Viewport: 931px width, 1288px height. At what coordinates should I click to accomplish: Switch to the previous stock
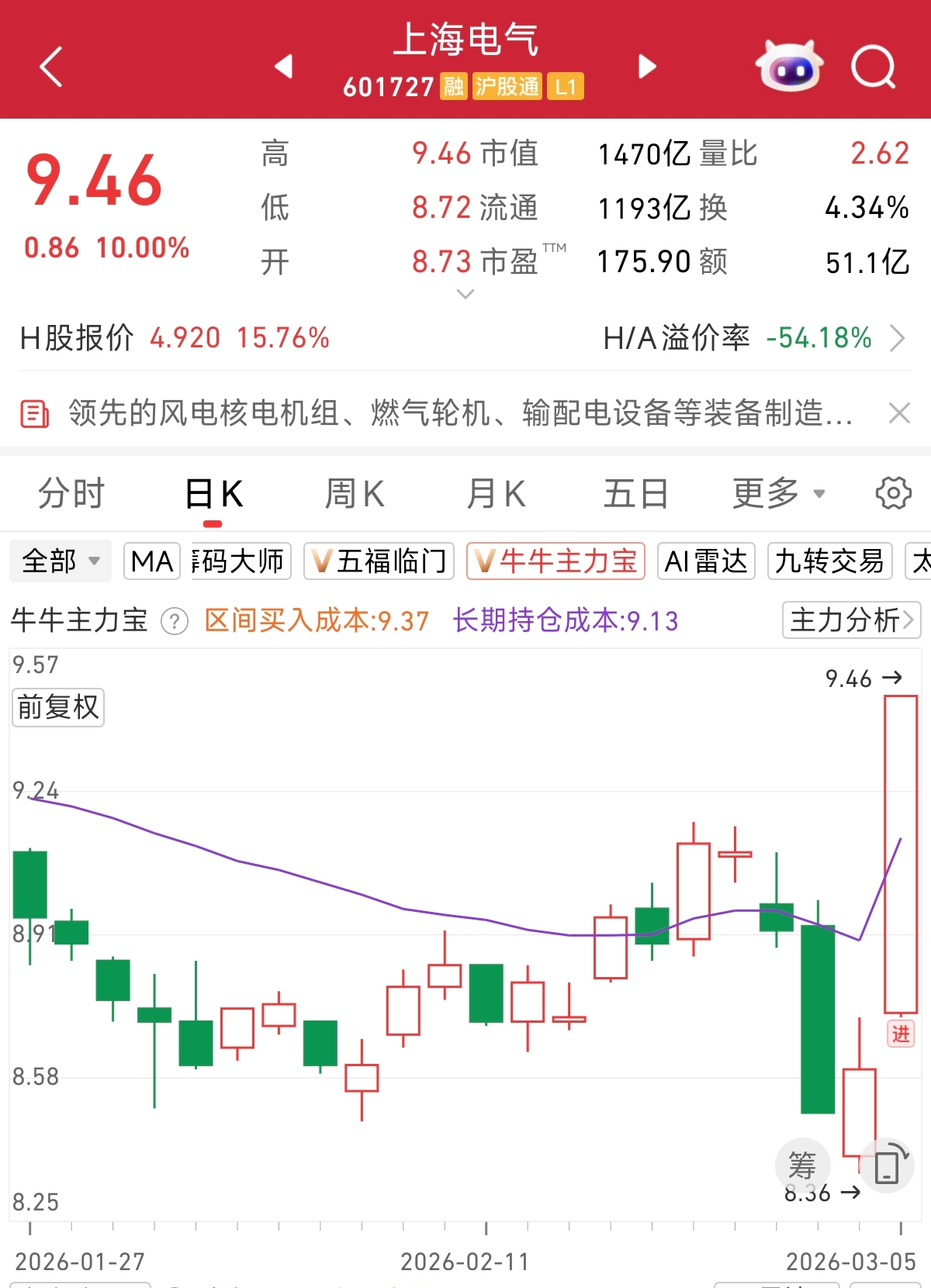[x=284, y=67]
